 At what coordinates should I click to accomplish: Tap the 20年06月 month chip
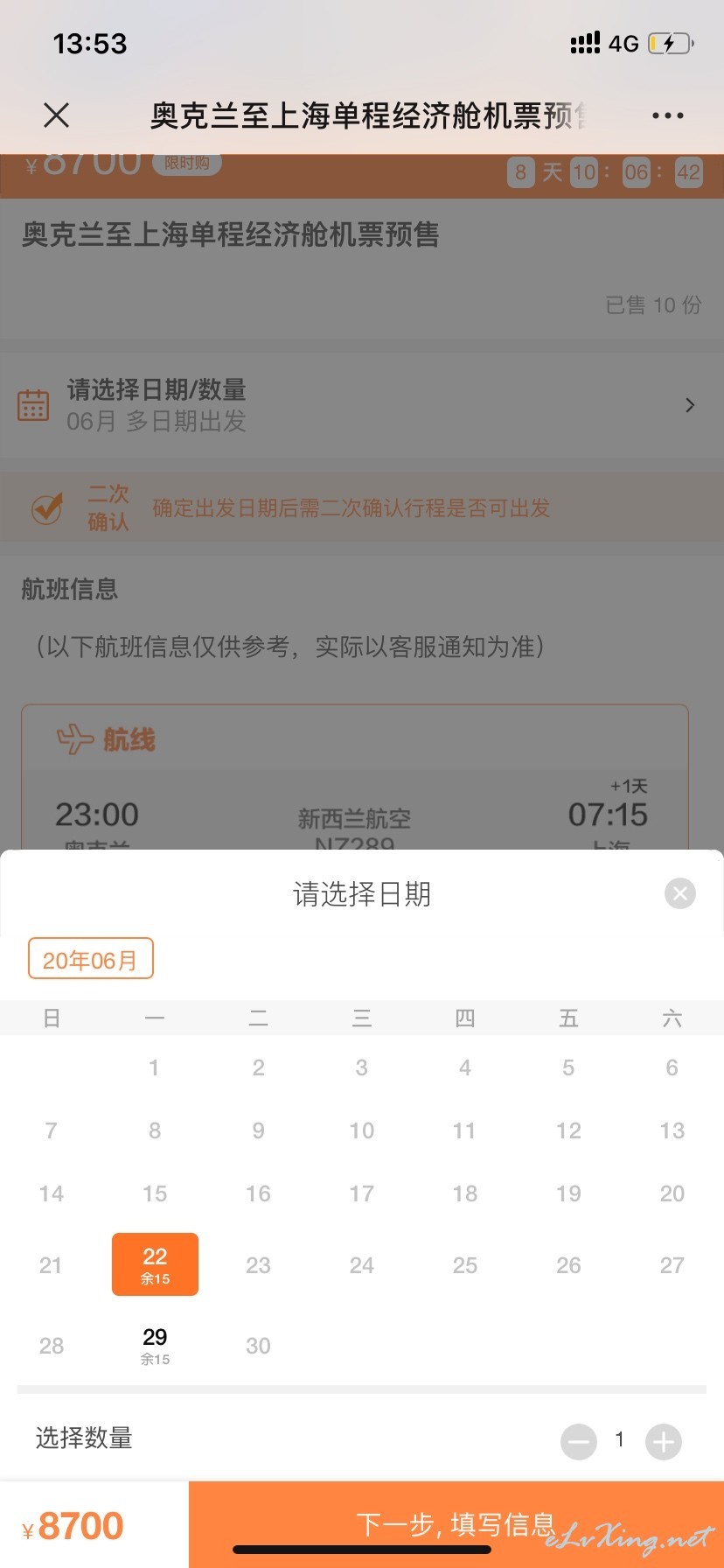[91, 959]
